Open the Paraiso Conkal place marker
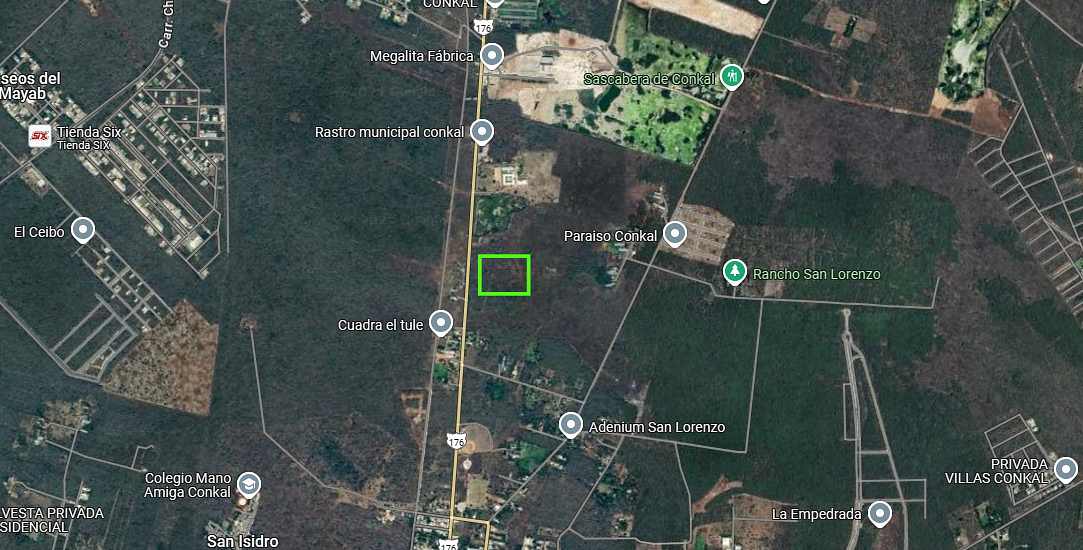 pos(676,235)
